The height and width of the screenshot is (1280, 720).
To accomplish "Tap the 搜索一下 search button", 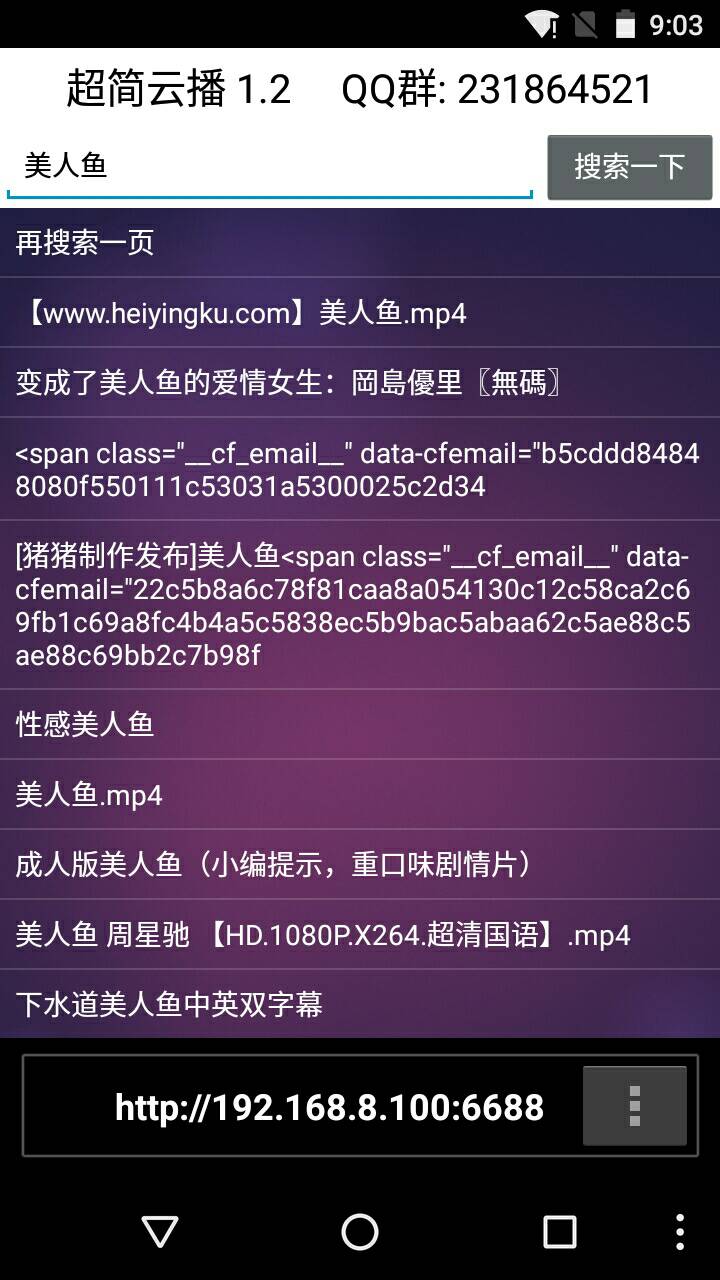I will coord(629,167).
